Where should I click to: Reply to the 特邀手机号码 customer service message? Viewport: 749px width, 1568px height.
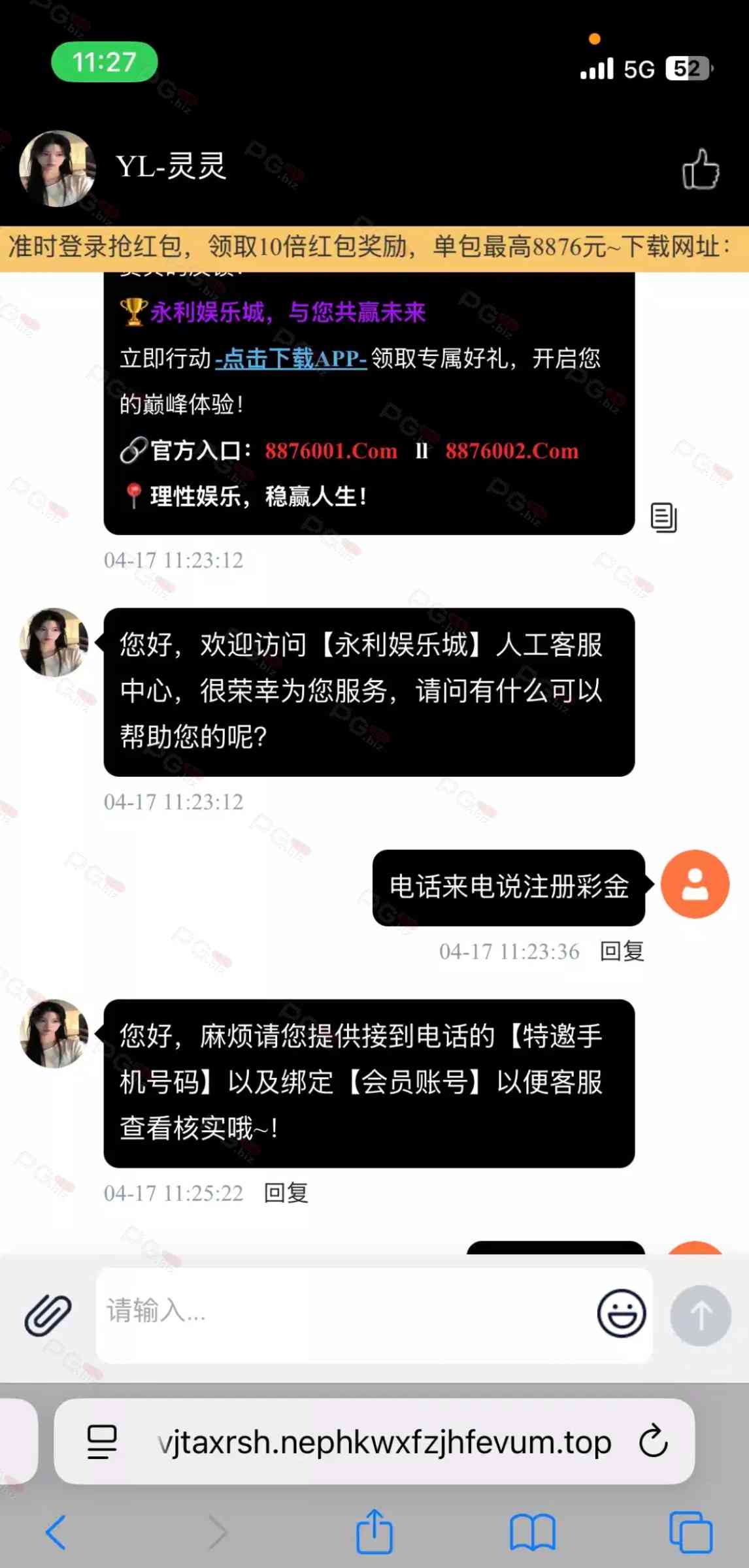[x=286, y=1193]
